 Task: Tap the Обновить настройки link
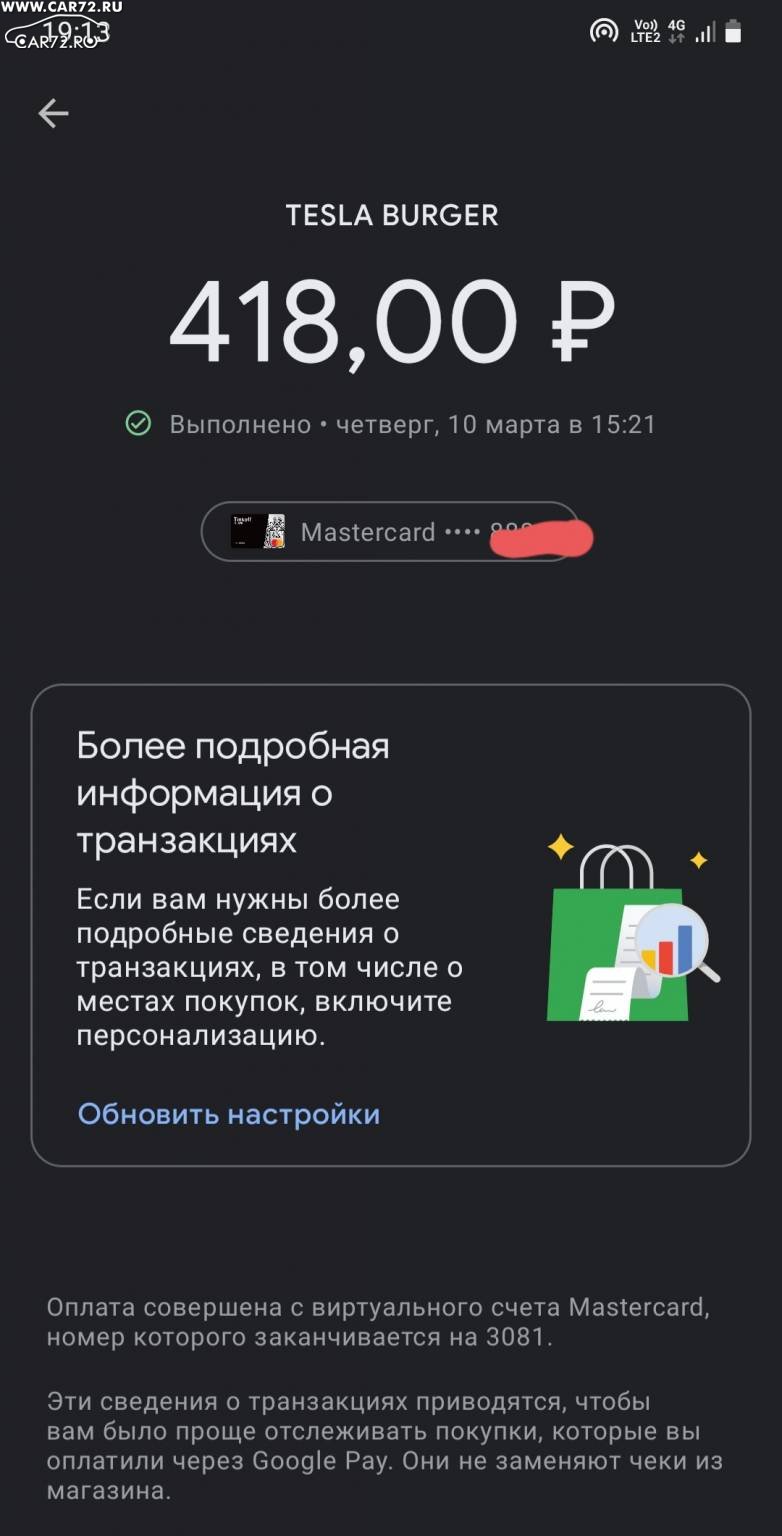(229, 1114)
